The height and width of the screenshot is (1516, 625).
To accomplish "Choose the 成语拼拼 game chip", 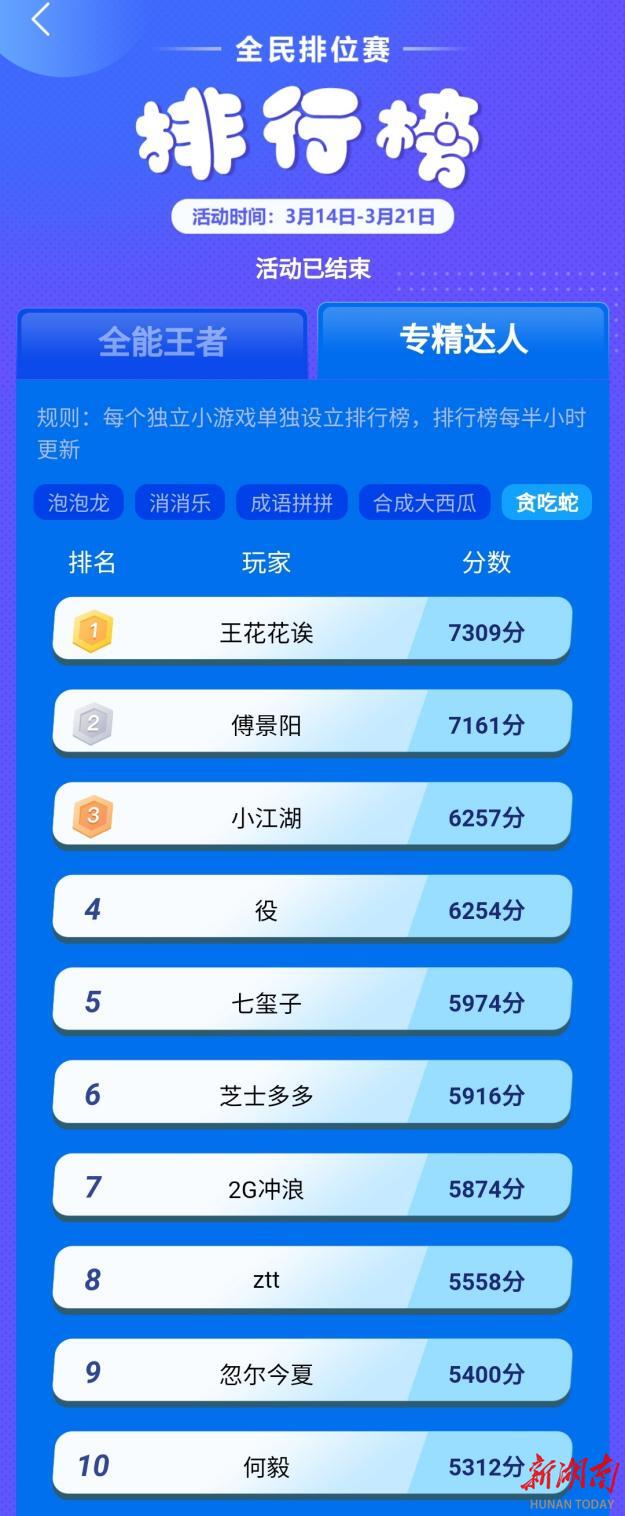I will pyautogui.click(x=291, y=503).
